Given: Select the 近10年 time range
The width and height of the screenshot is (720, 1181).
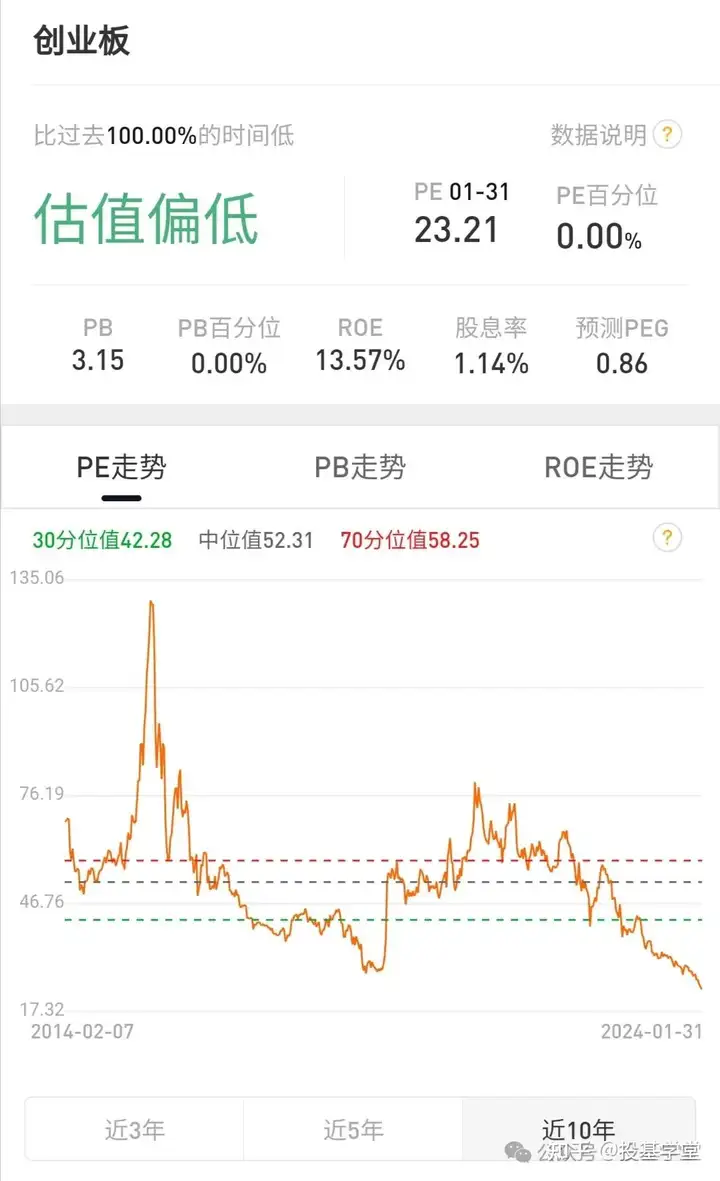Looking at the screenshot, I should click(x=578, y=1129).
